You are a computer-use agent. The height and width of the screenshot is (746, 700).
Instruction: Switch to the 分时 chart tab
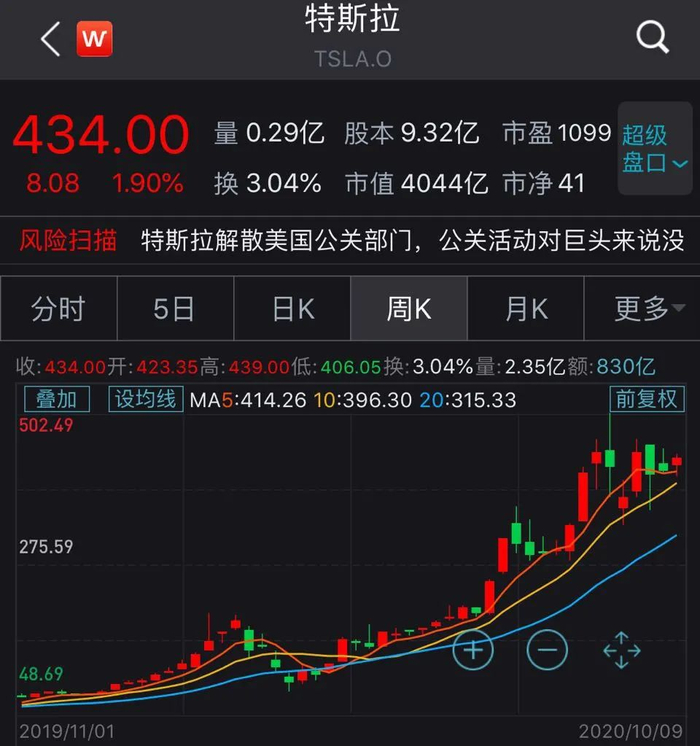tap(58, 309)
